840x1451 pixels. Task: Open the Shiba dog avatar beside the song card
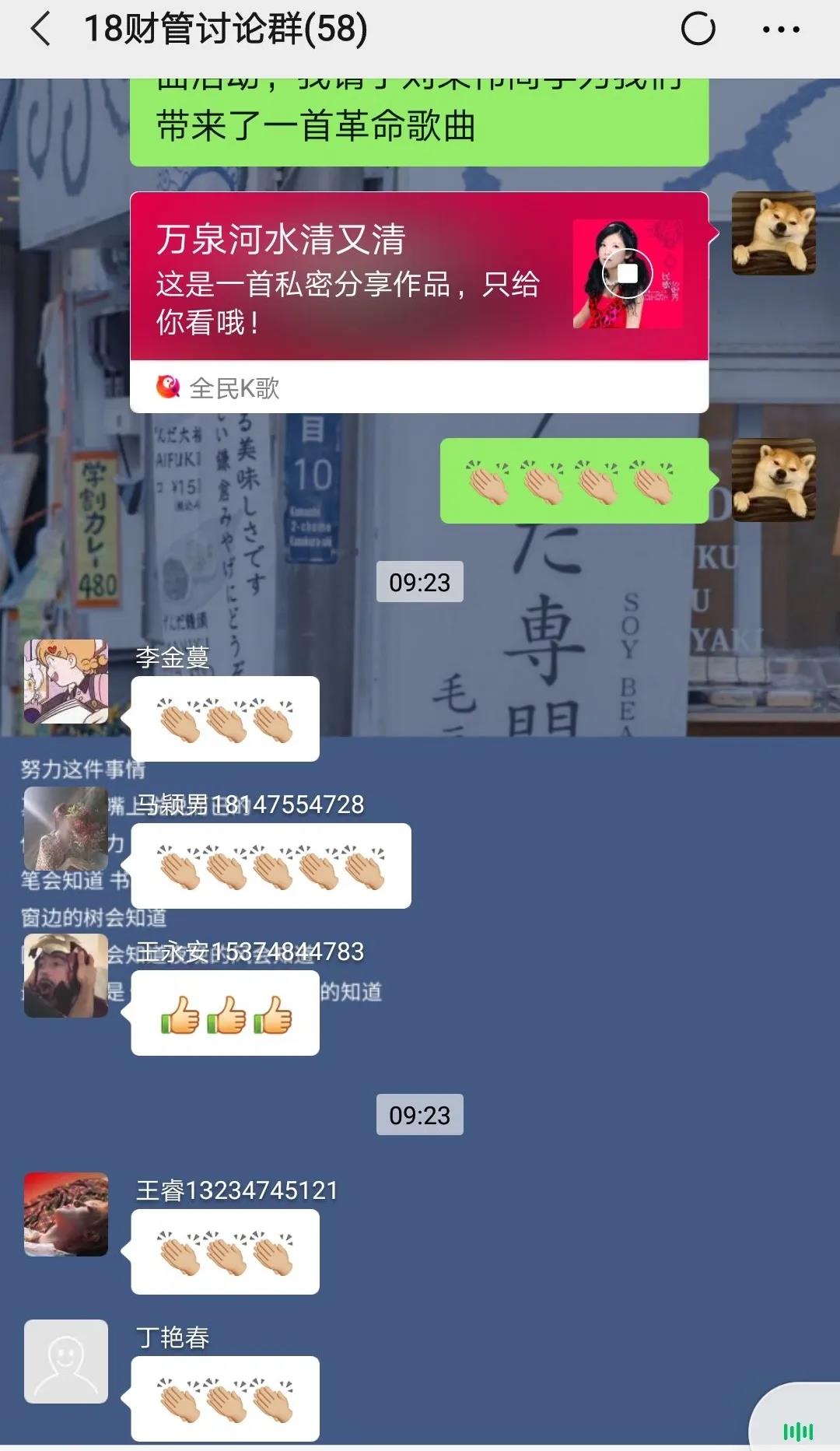pyautogui.click(x=773, y=233)
